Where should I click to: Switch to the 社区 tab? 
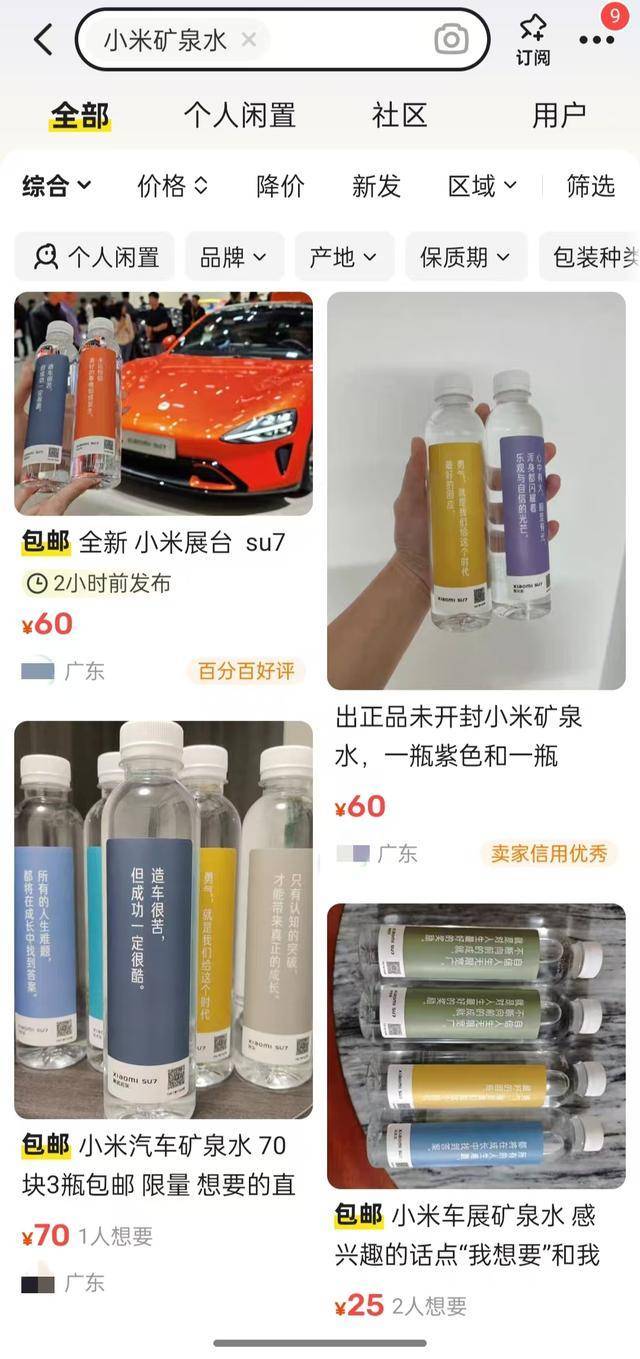click(399, 115)
